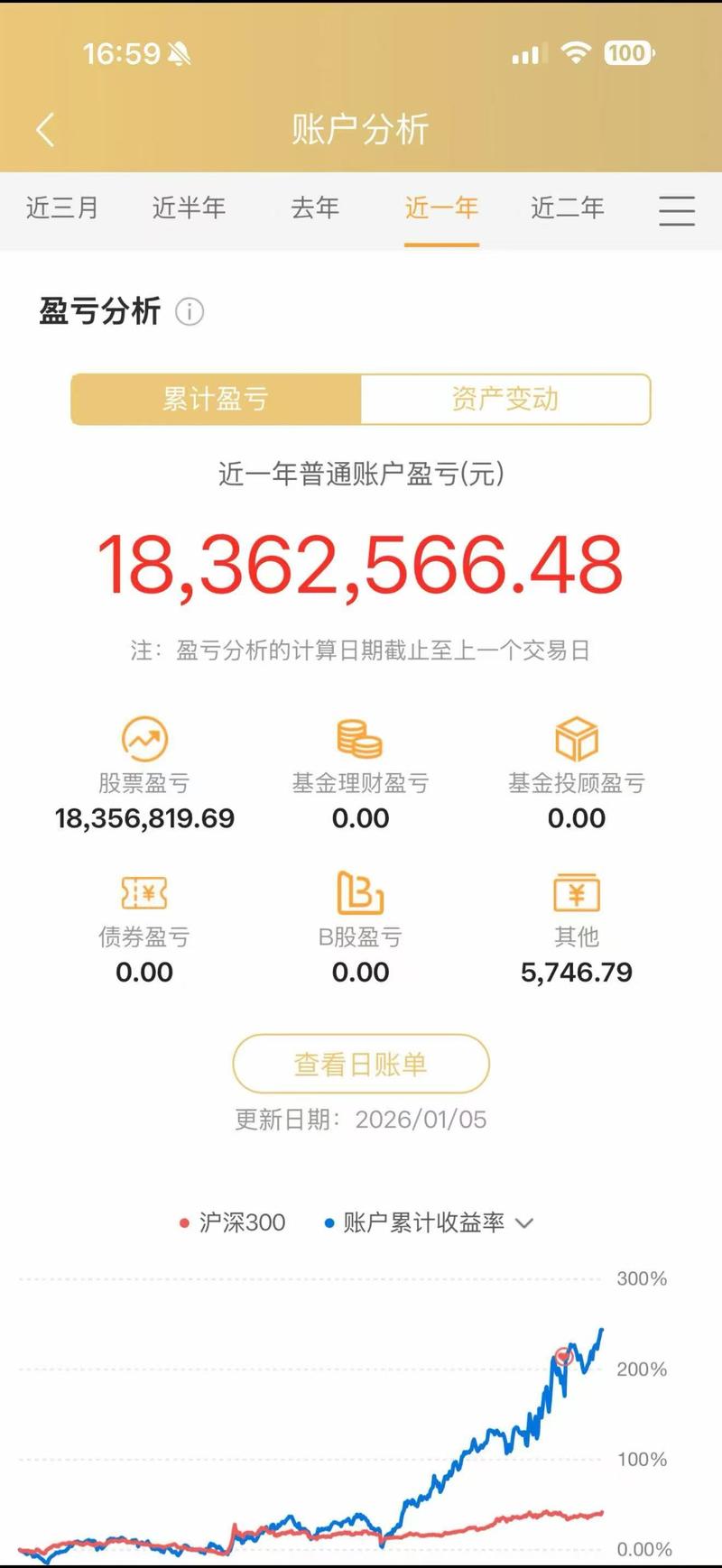The height and width of the screenshot is (1568, 722).
Task: Open the 其他 profit item
Action: point(577,929)
